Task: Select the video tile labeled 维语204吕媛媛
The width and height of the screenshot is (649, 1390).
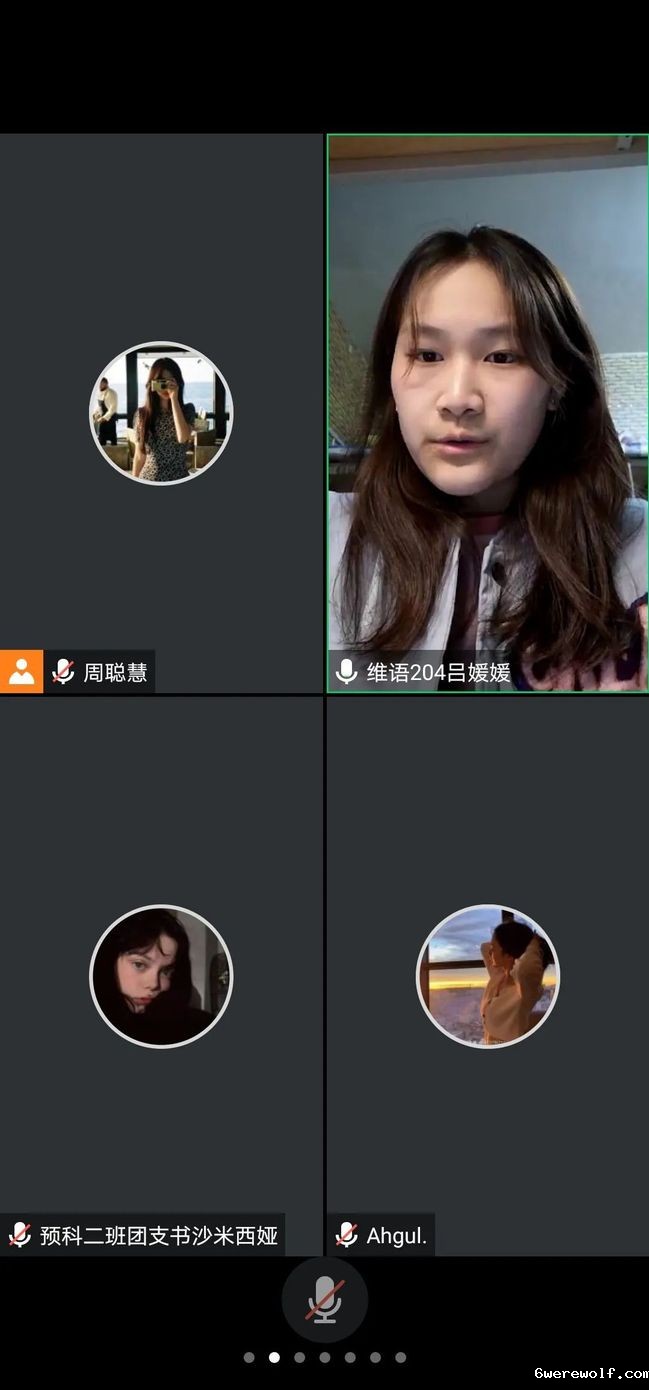Action: pos(487,412)
